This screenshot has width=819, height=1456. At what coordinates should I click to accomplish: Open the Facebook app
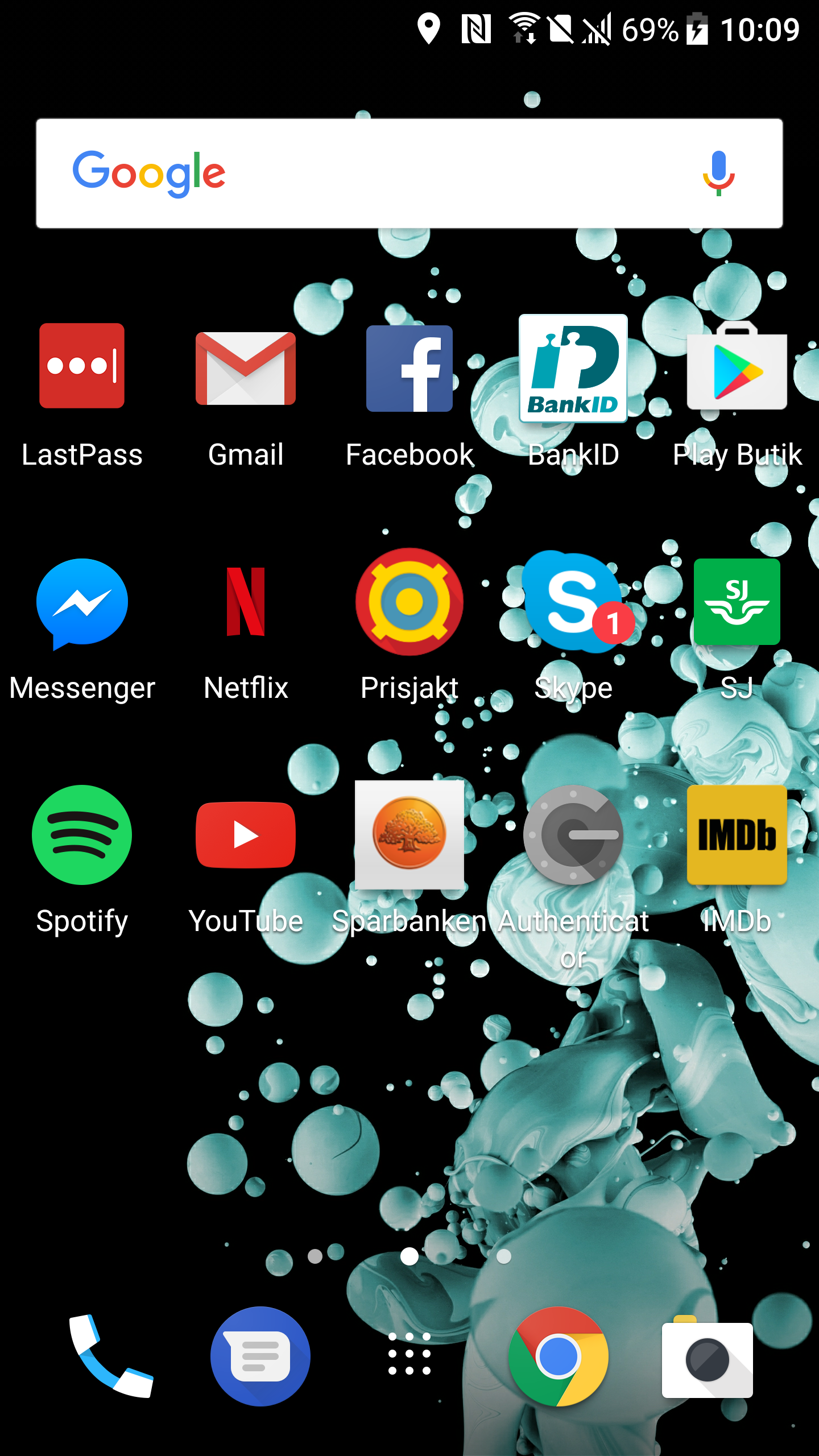coord(409,369)
